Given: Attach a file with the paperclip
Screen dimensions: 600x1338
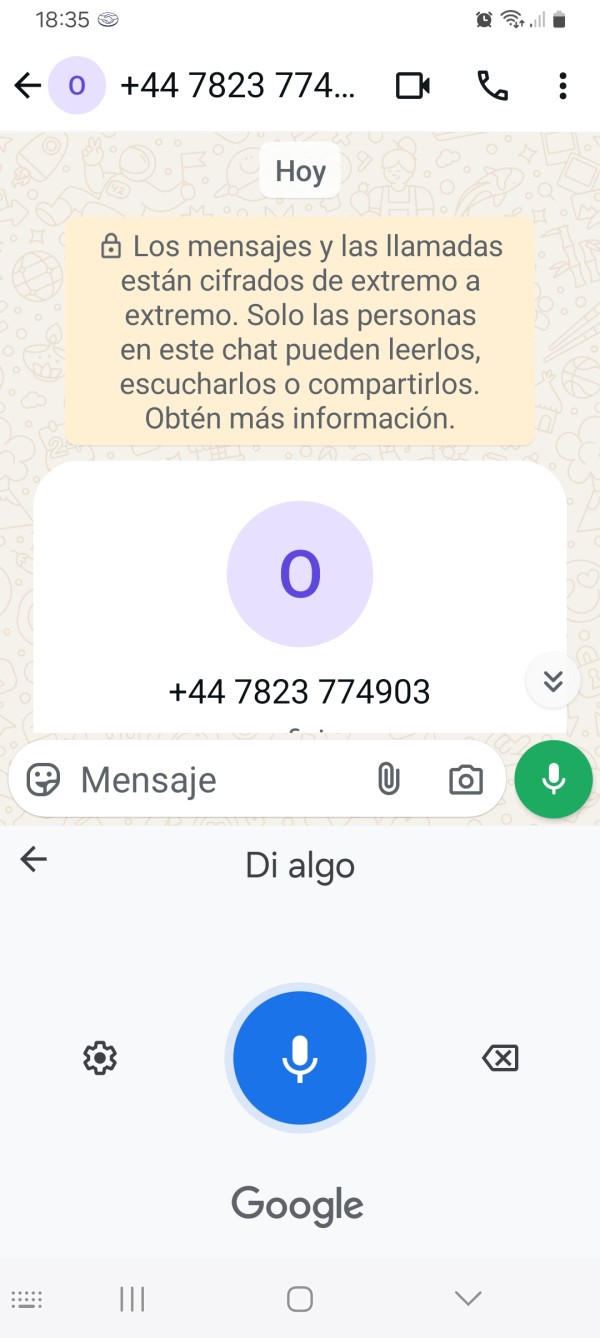Looking at the screenshot, I should pos(388,780).
